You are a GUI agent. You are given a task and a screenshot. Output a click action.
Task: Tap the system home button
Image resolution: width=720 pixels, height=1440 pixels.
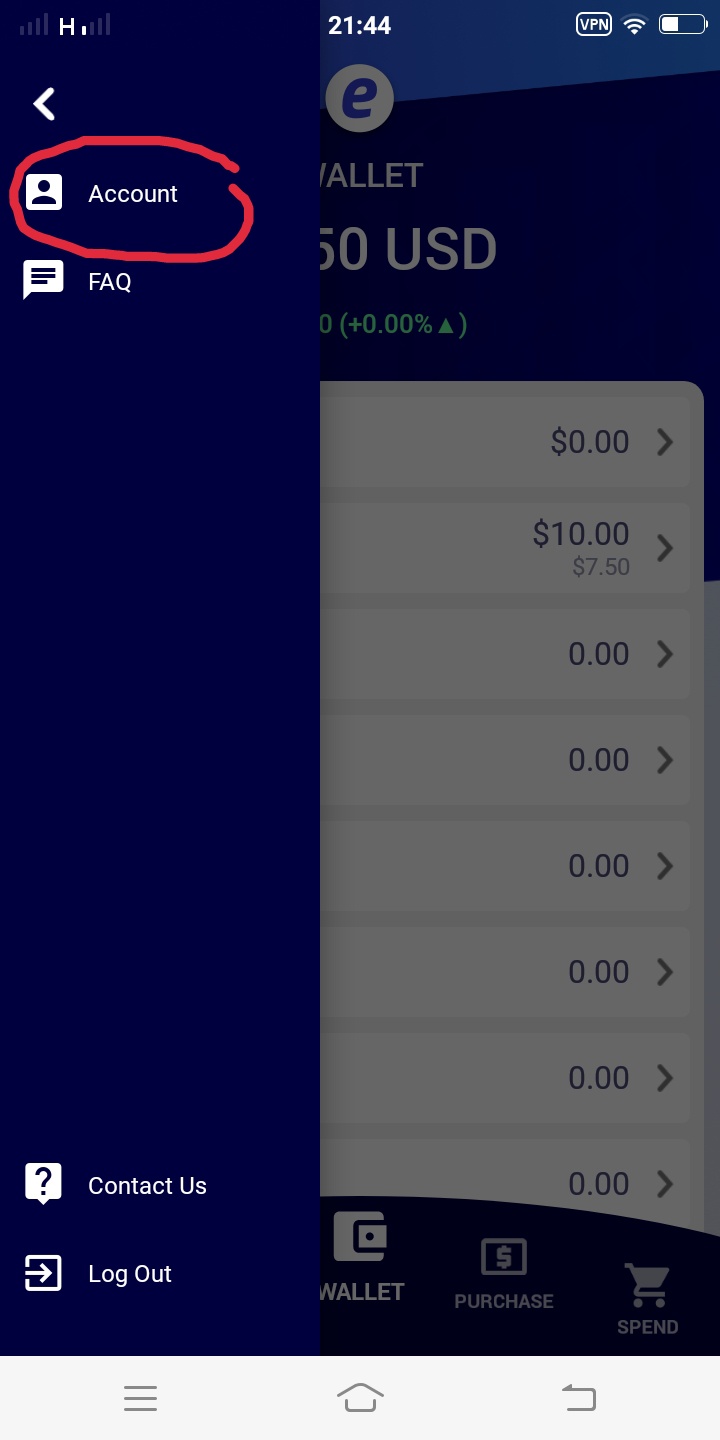(360, 1397)
